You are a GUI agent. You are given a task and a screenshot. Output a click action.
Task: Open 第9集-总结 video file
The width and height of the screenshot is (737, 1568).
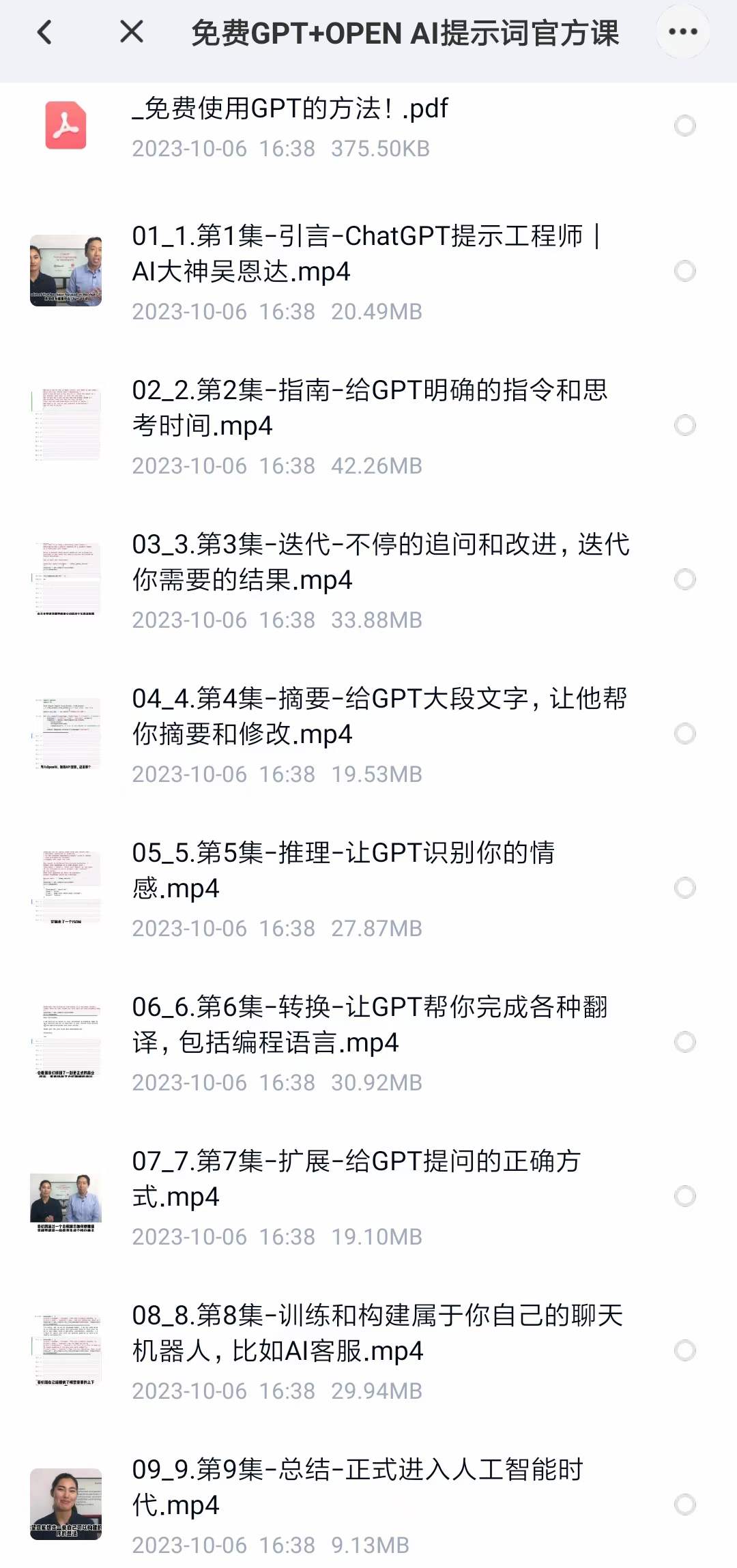369,1505
